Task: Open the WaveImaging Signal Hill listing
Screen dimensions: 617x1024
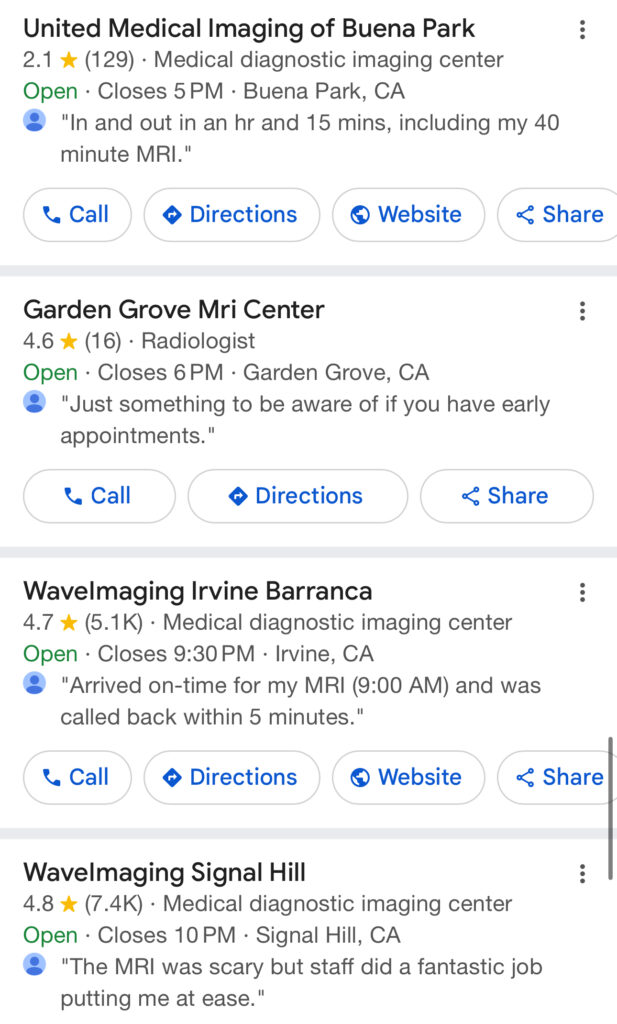Action: point(165,872)
